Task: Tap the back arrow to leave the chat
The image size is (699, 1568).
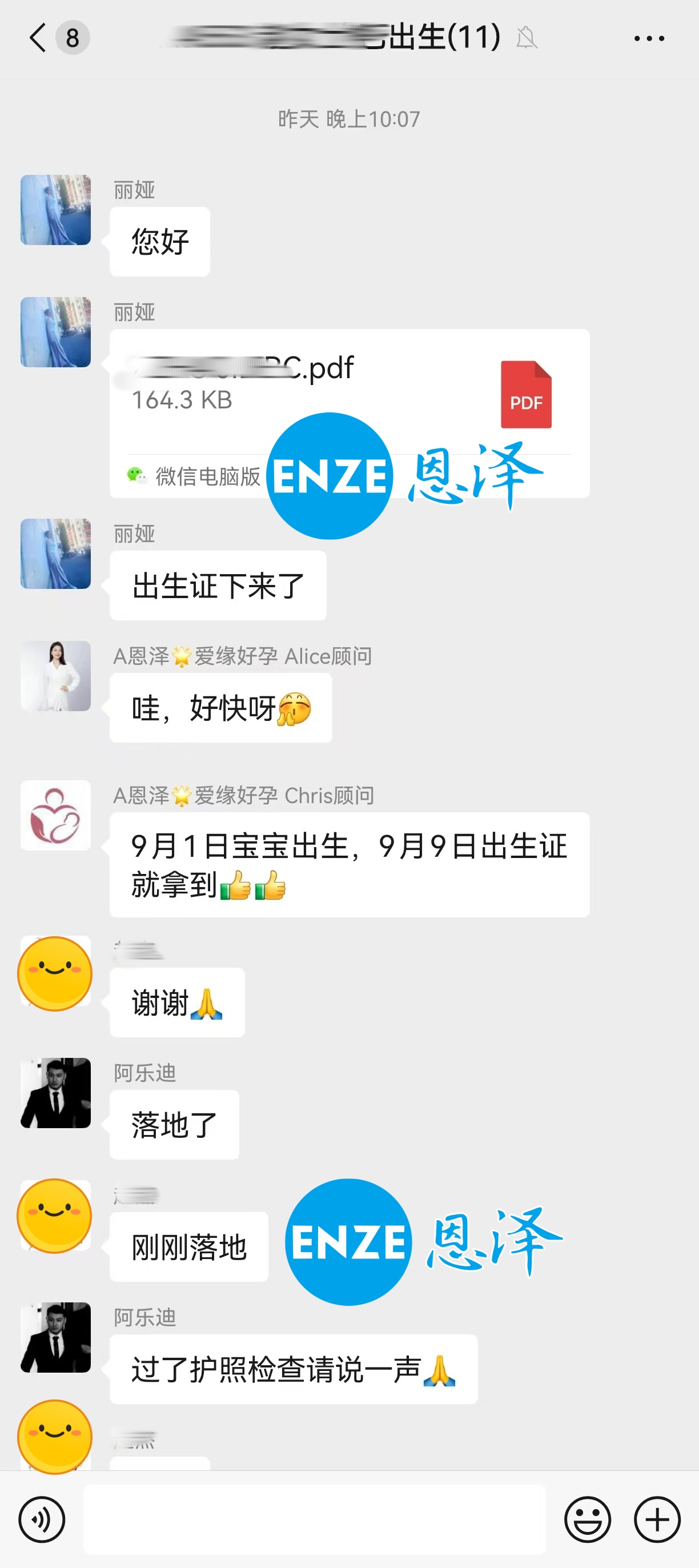Action: click(x=38, y=38)
